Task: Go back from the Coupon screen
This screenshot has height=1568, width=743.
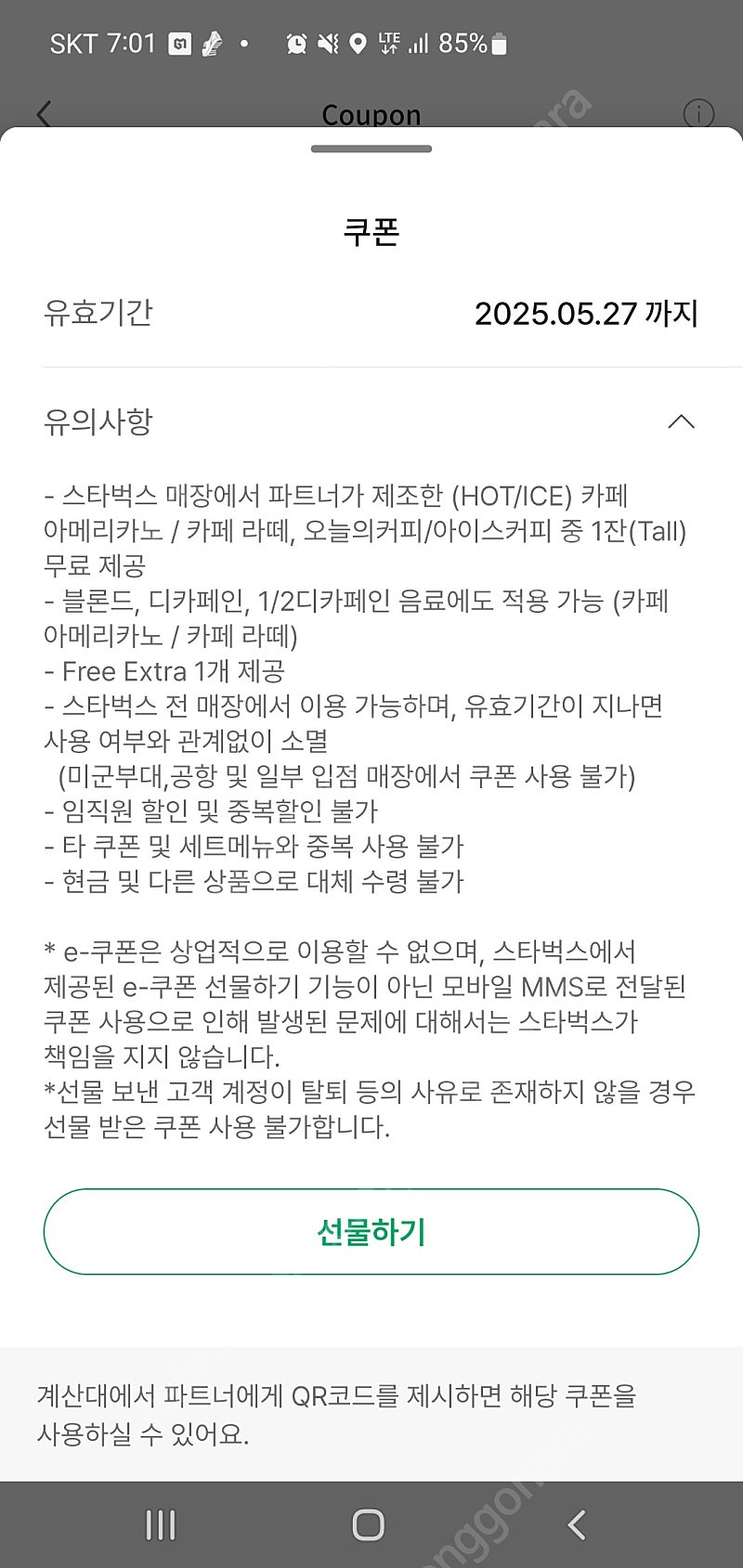Action: [44, 113]
